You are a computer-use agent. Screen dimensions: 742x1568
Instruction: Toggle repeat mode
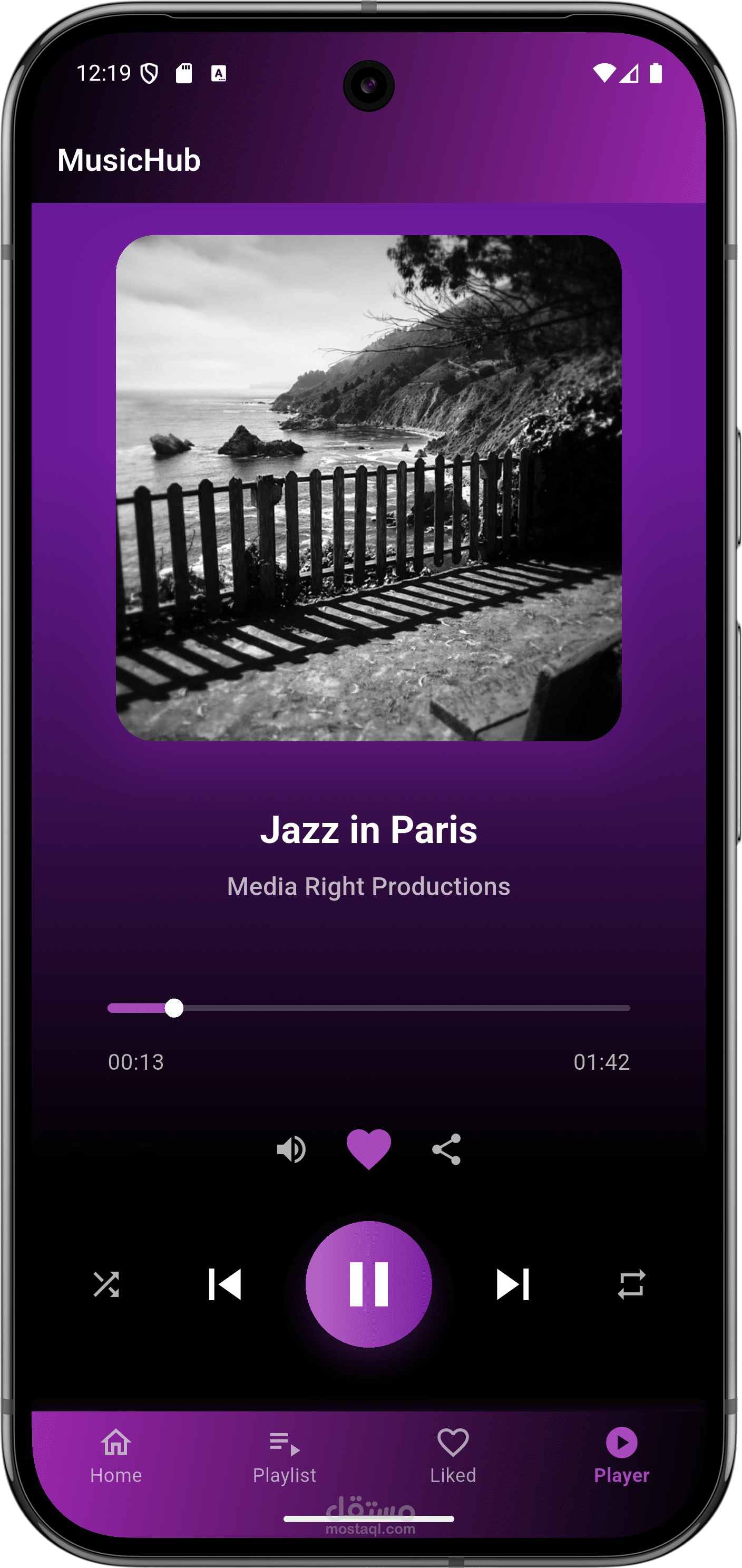coord(631,1284)
